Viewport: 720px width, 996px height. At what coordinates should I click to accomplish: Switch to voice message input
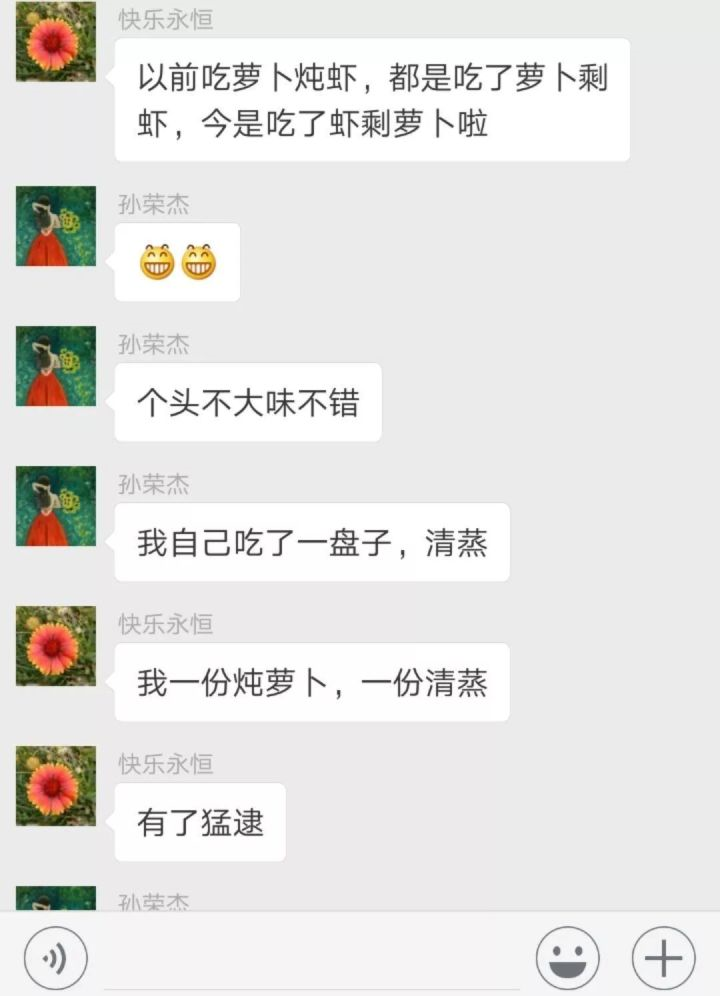[56, 958]
